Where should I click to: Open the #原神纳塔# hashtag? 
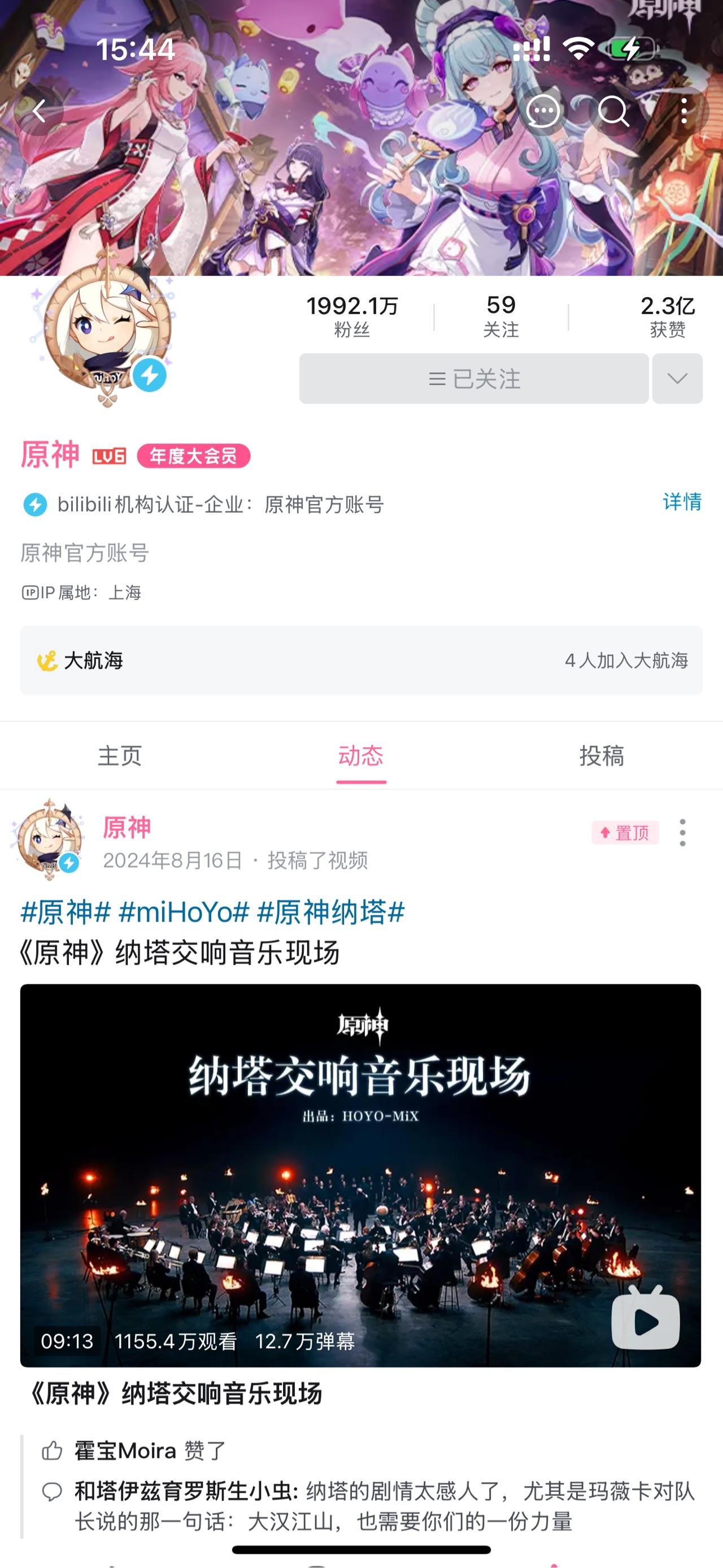[x=331, y=912]
